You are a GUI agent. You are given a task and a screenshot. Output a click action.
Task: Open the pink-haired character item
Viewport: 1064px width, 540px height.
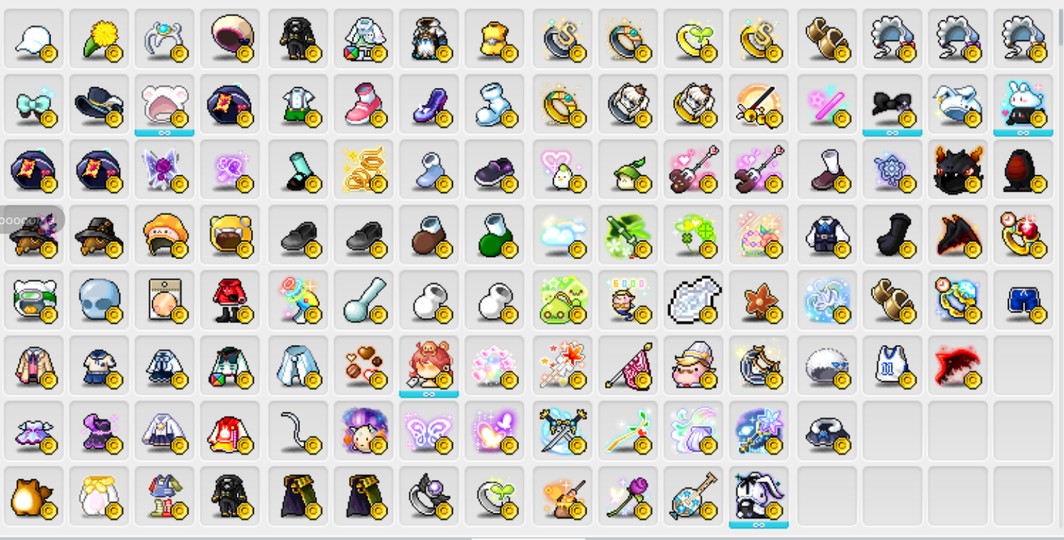(428, 364)
